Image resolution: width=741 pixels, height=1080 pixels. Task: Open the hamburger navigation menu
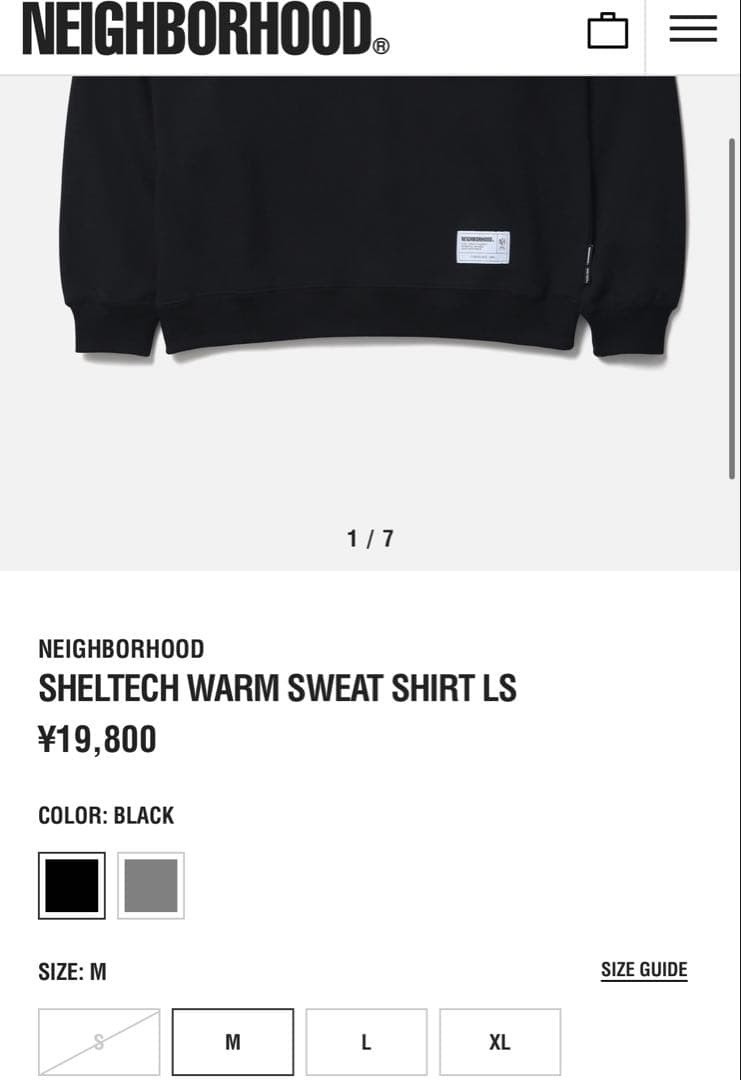693,29
